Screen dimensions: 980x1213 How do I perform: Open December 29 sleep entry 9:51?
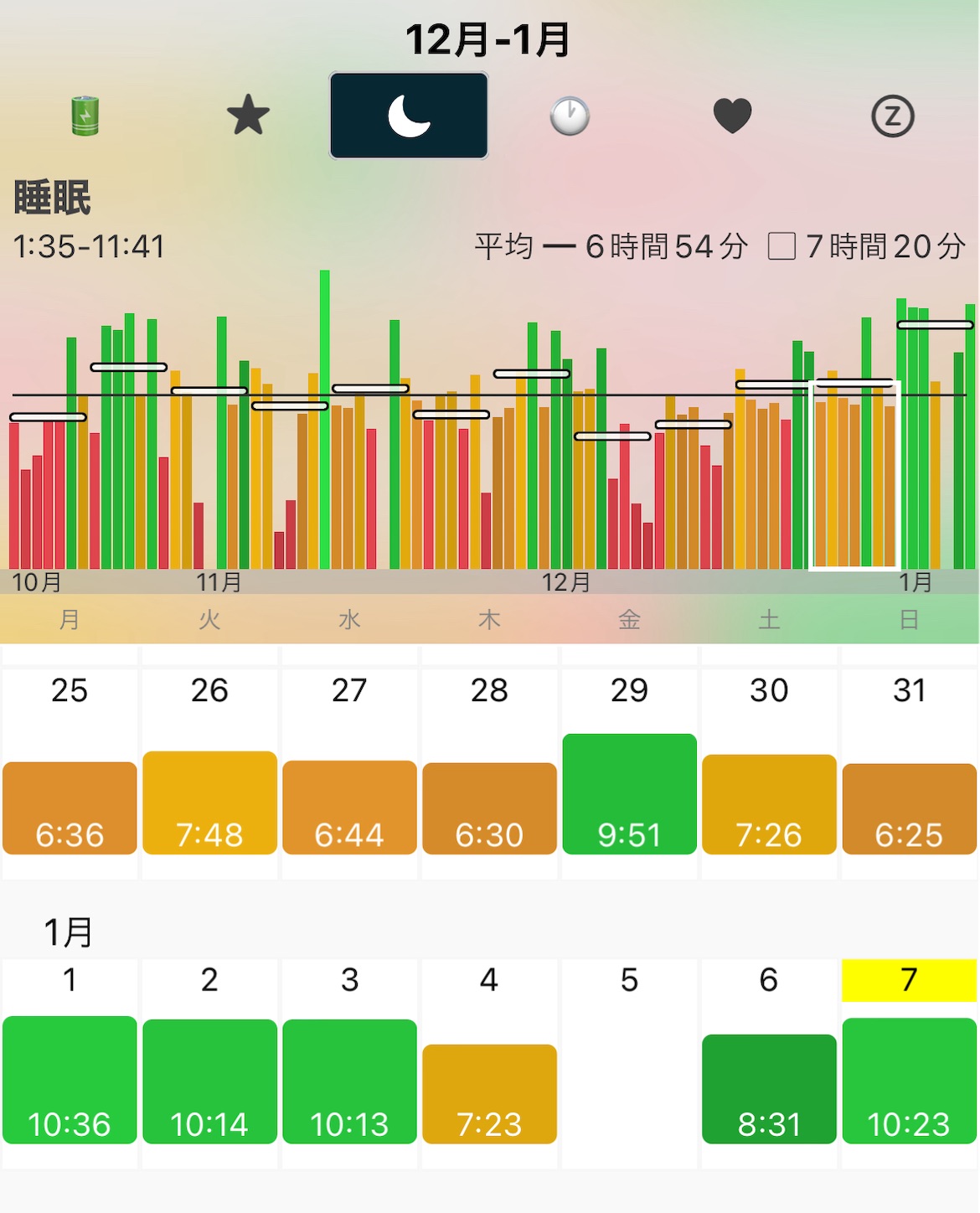pos(630,793)
